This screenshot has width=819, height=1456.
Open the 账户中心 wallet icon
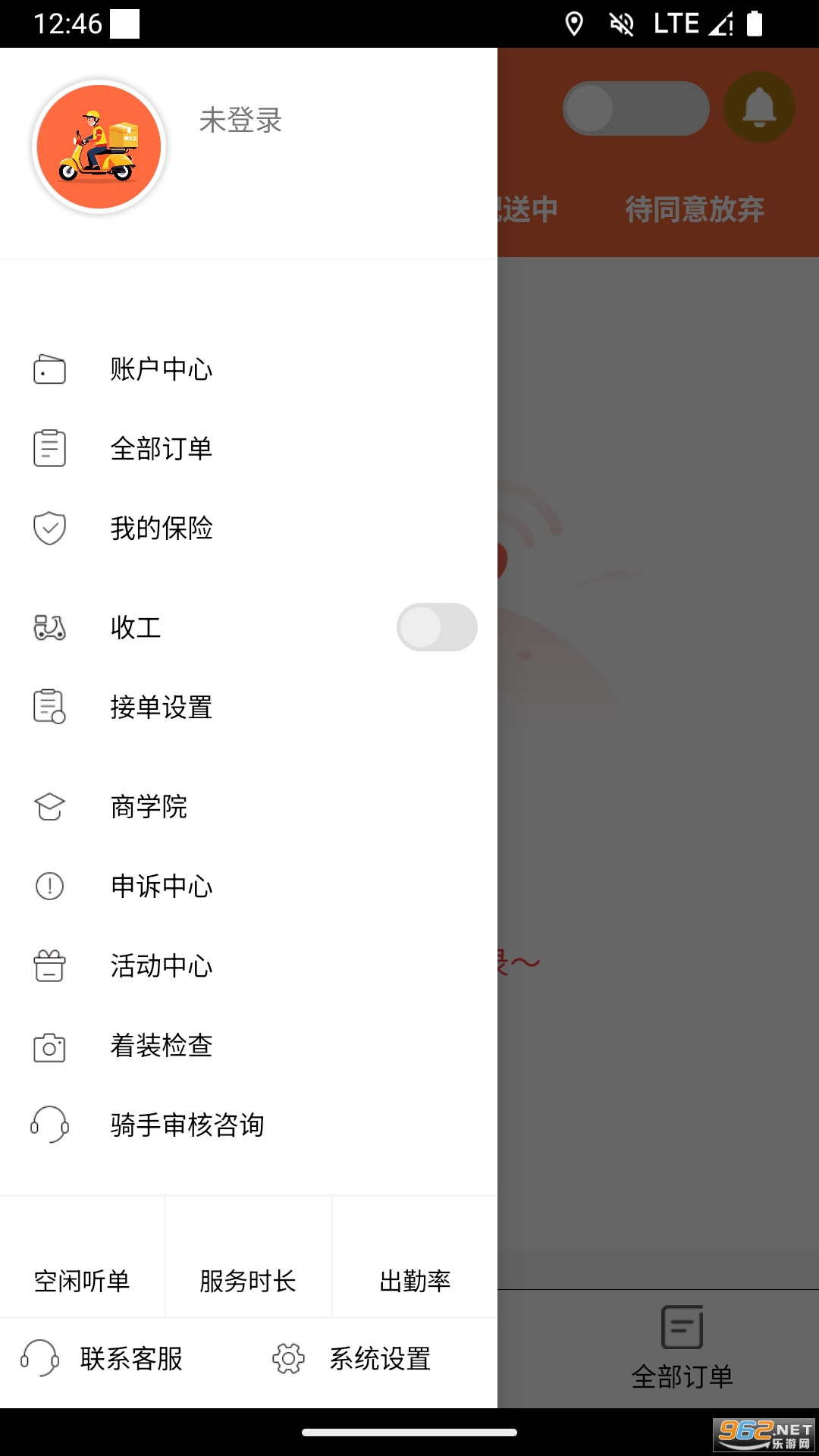click(x=49, y=369)
